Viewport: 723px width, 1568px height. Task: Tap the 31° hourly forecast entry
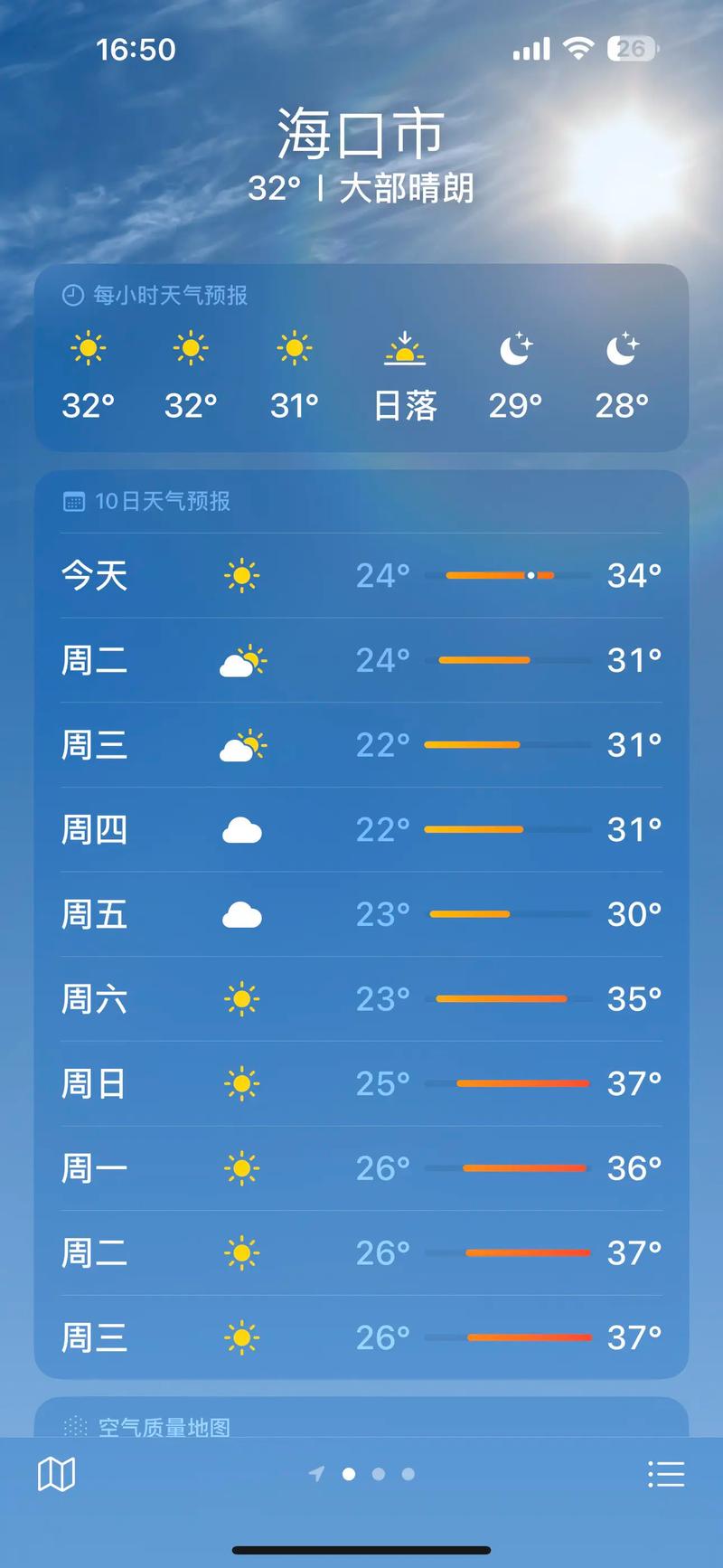click(x=292, y=375)
